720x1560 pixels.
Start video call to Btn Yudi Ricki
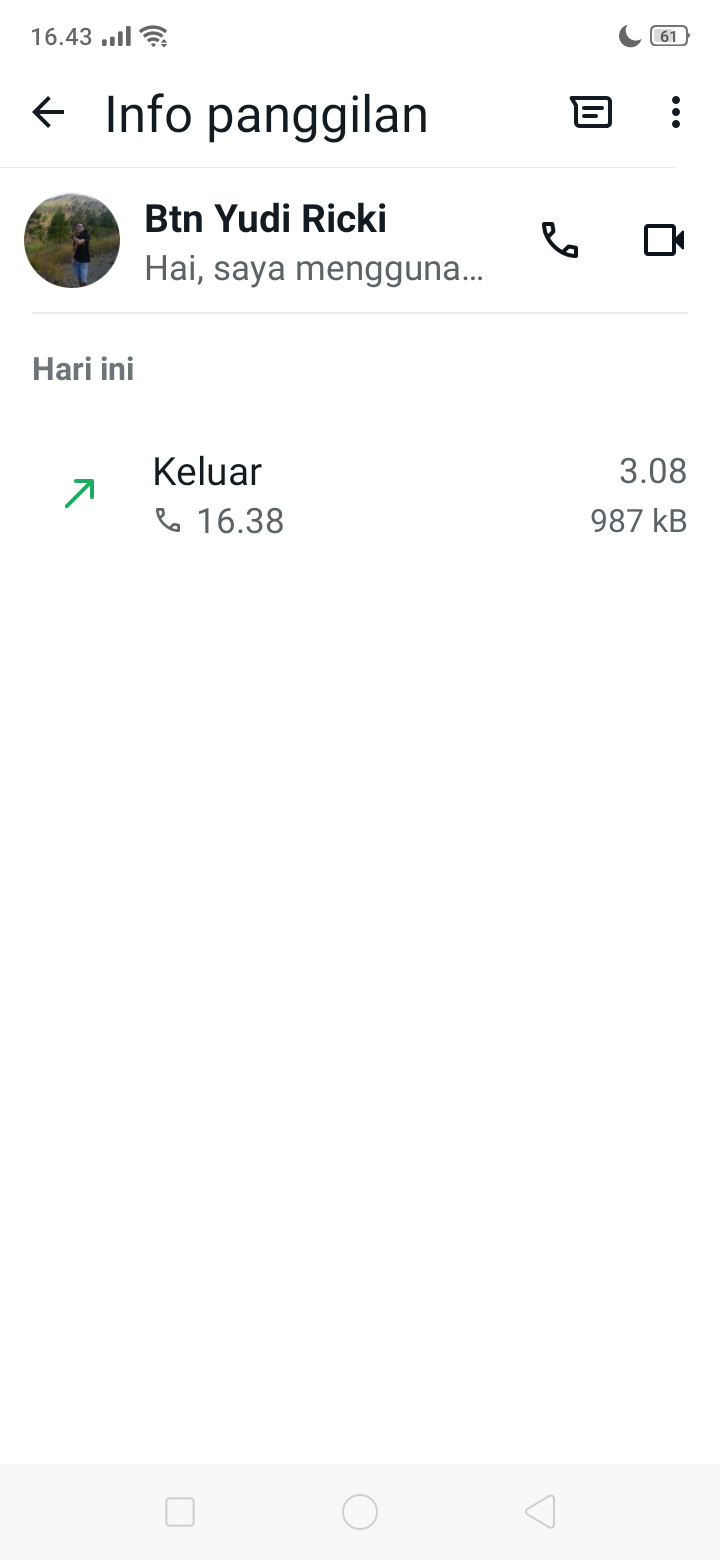[663, 240]
